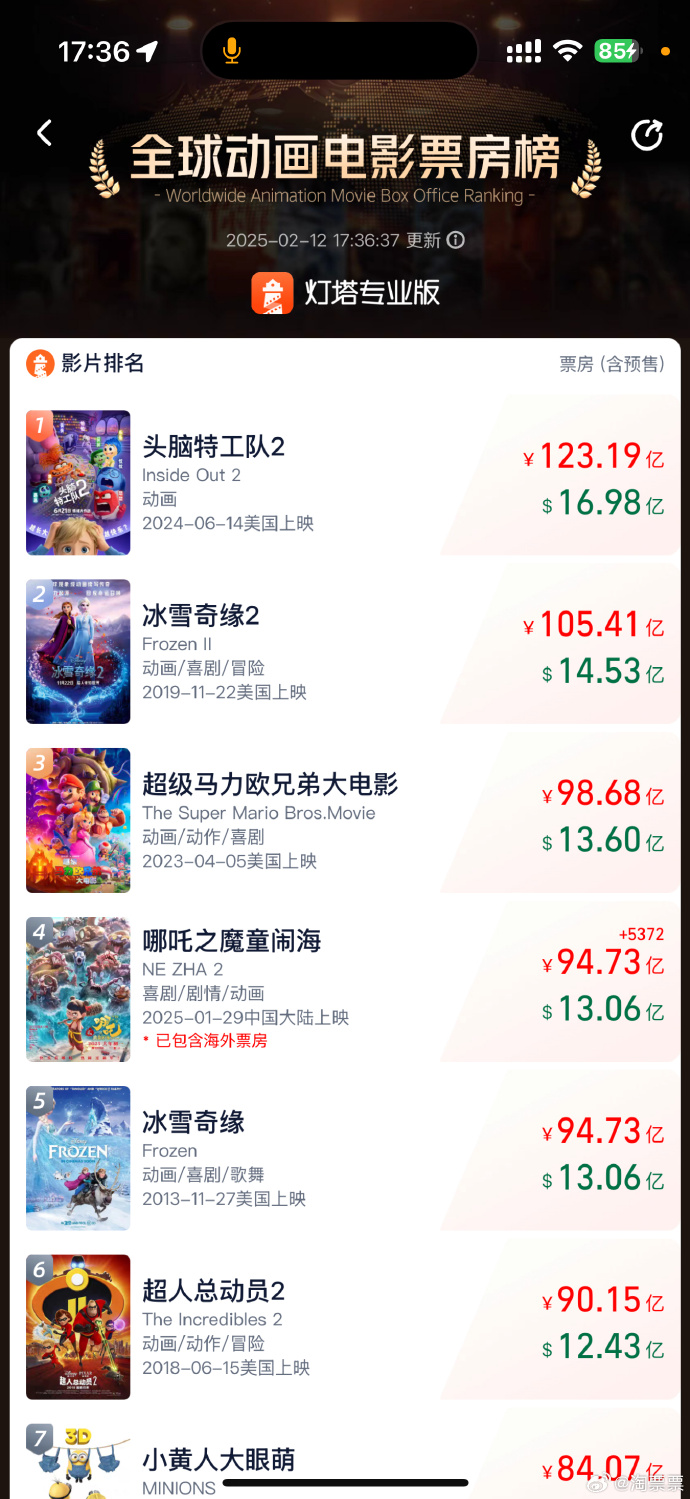Image resolution: width=690 pixels, height=1499 pixels.
Task: Go back using the top-left arrow
Action: [44, 133]
